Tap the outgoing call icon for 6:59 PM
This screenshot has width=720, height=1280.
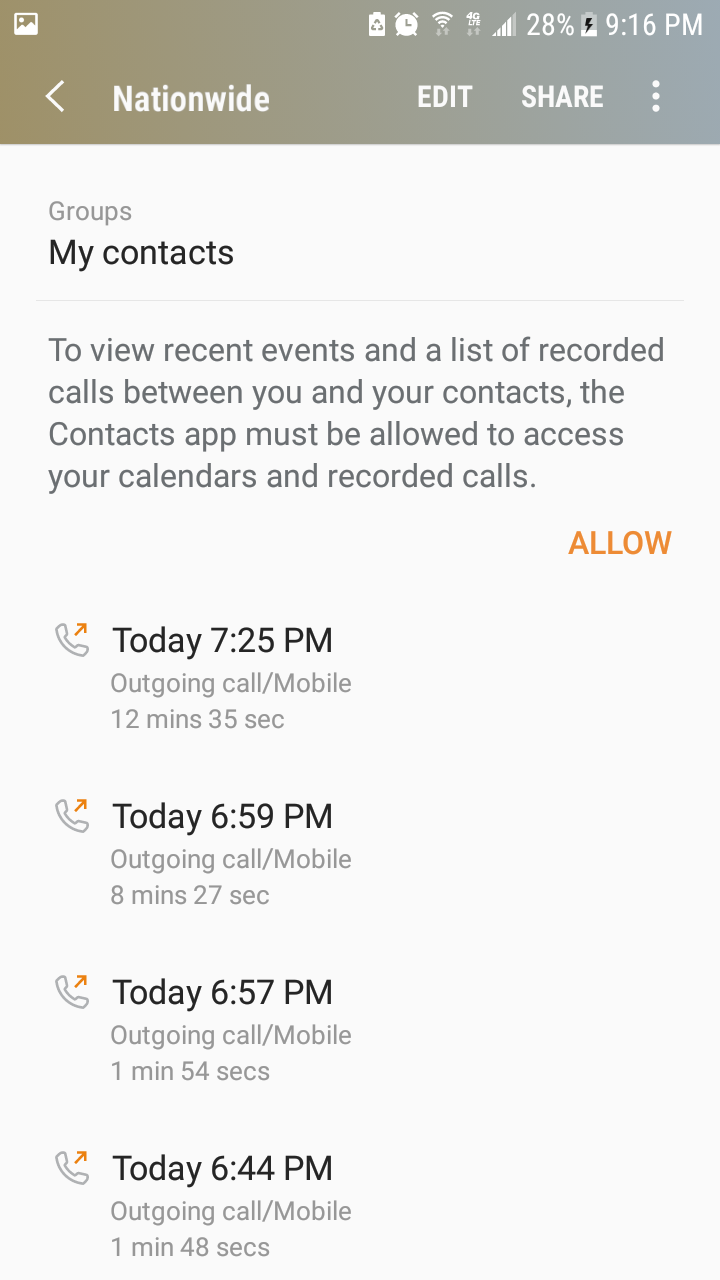point(71,814)
